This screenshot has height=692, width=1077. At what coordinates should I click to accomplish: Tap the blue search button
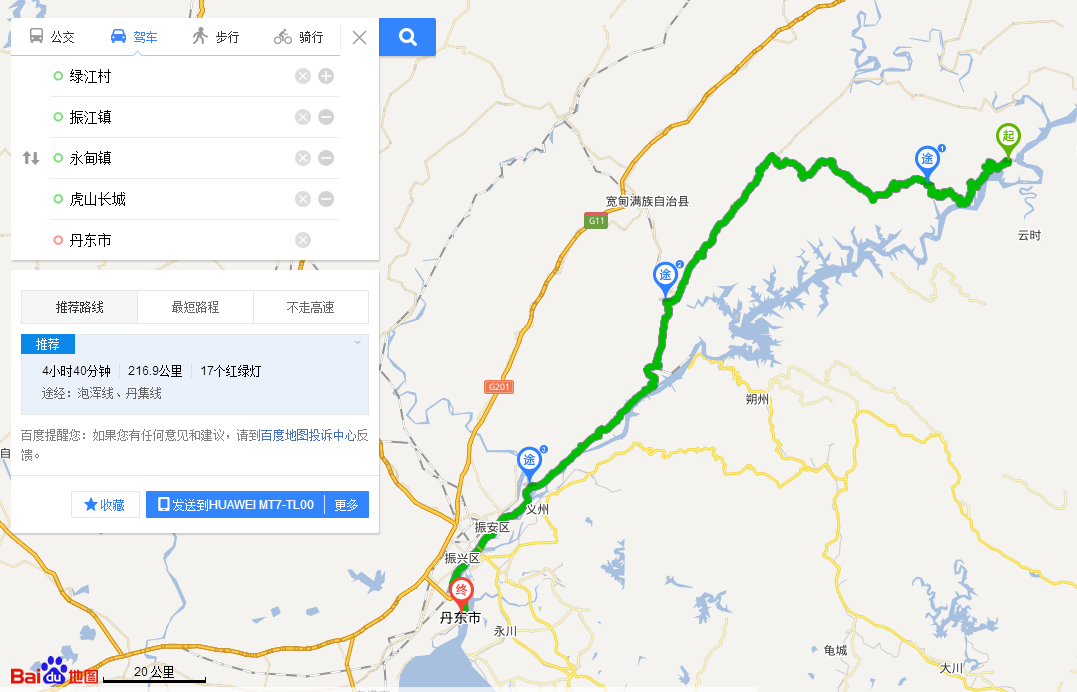408,37
